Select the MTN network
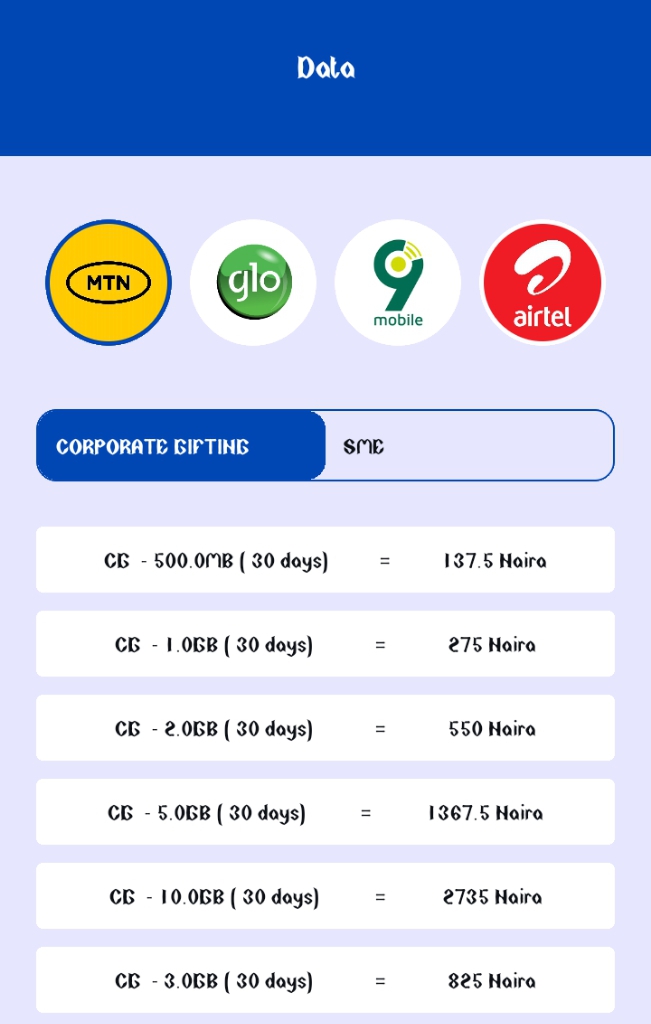The width and height of the screenshot is (651, 1024). point(108,283)
